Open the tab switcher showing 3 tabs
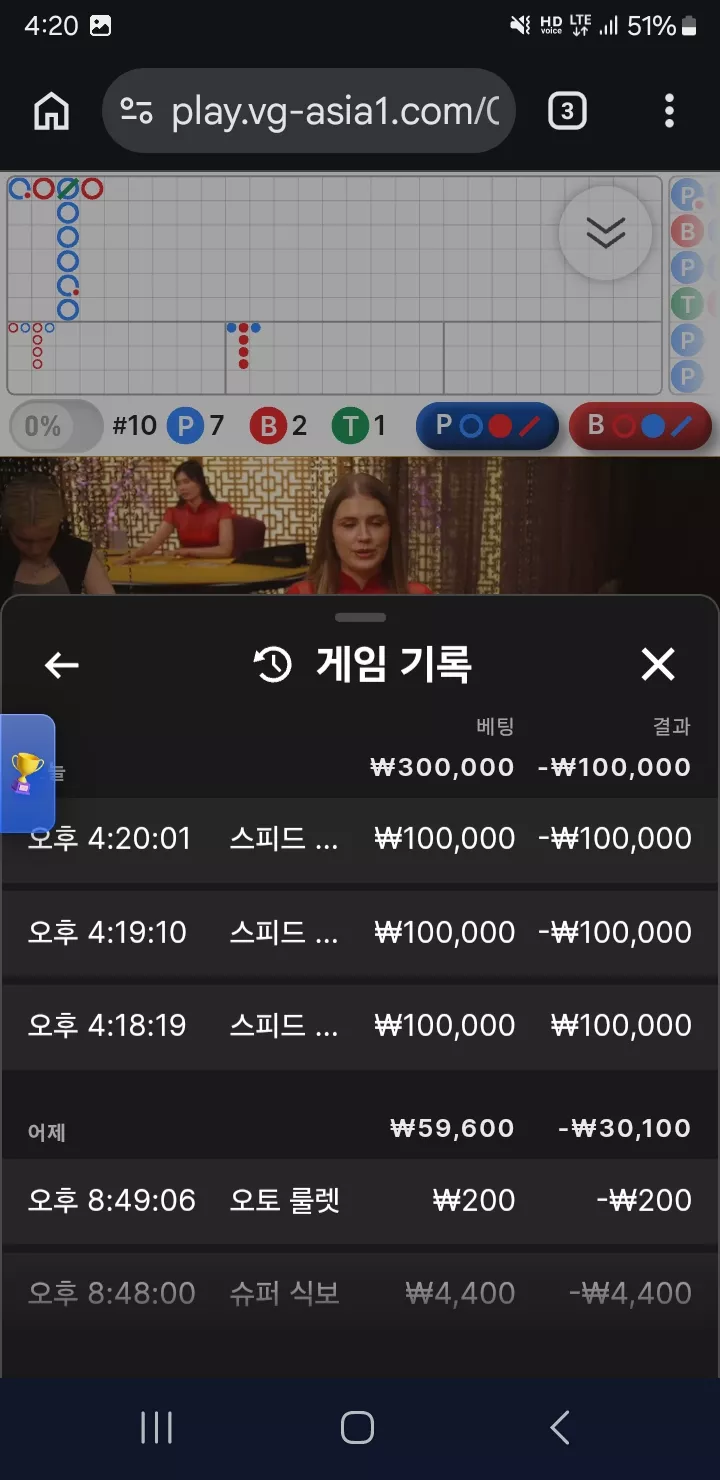Image resolution: width=720 pixels, height=1480 pixels. [567, 111]
